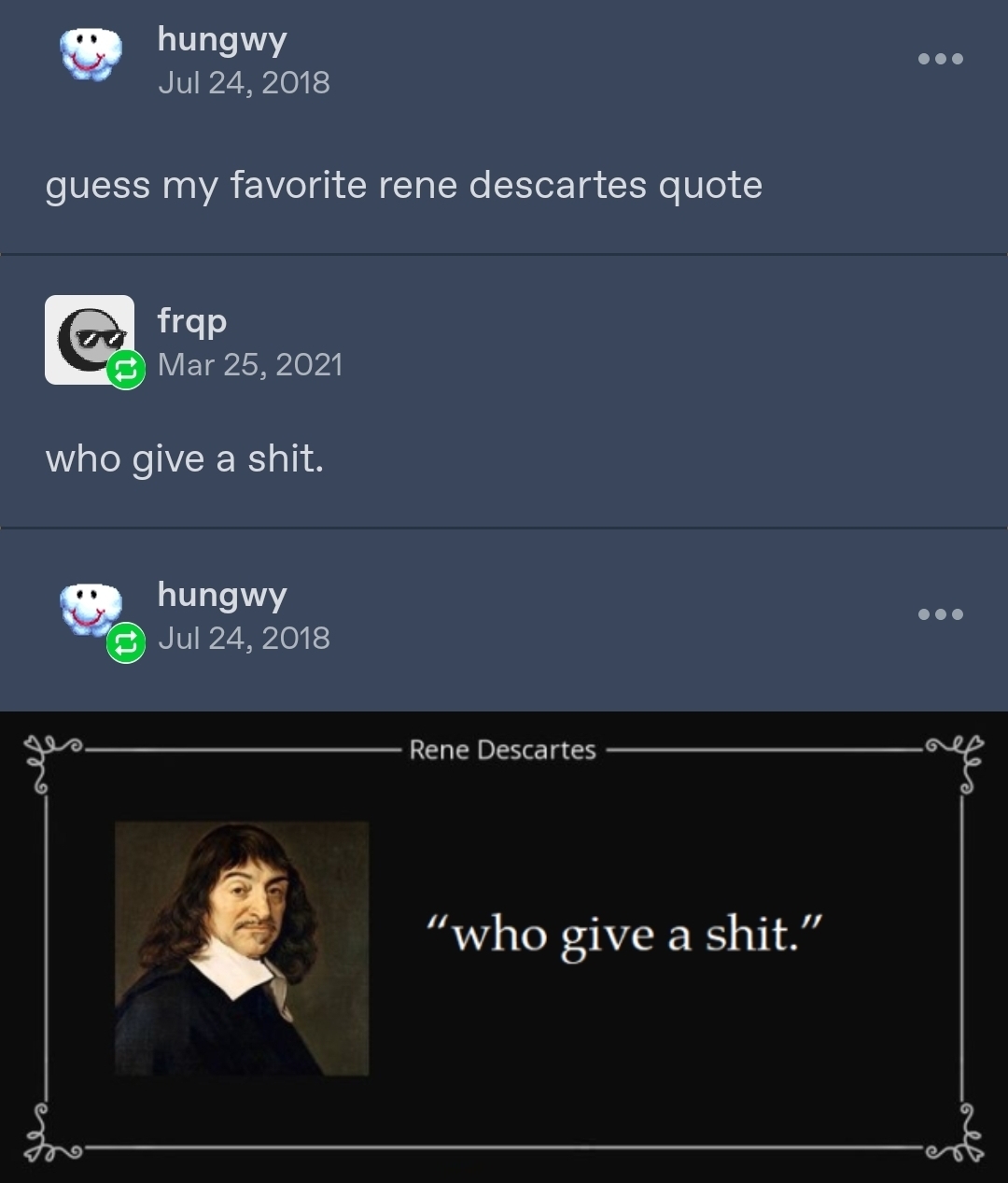The height and width of the screenshot is (1183, 1008).
Task: Open overflow menu above the Descartes quote image
Action: coord(940,614)
